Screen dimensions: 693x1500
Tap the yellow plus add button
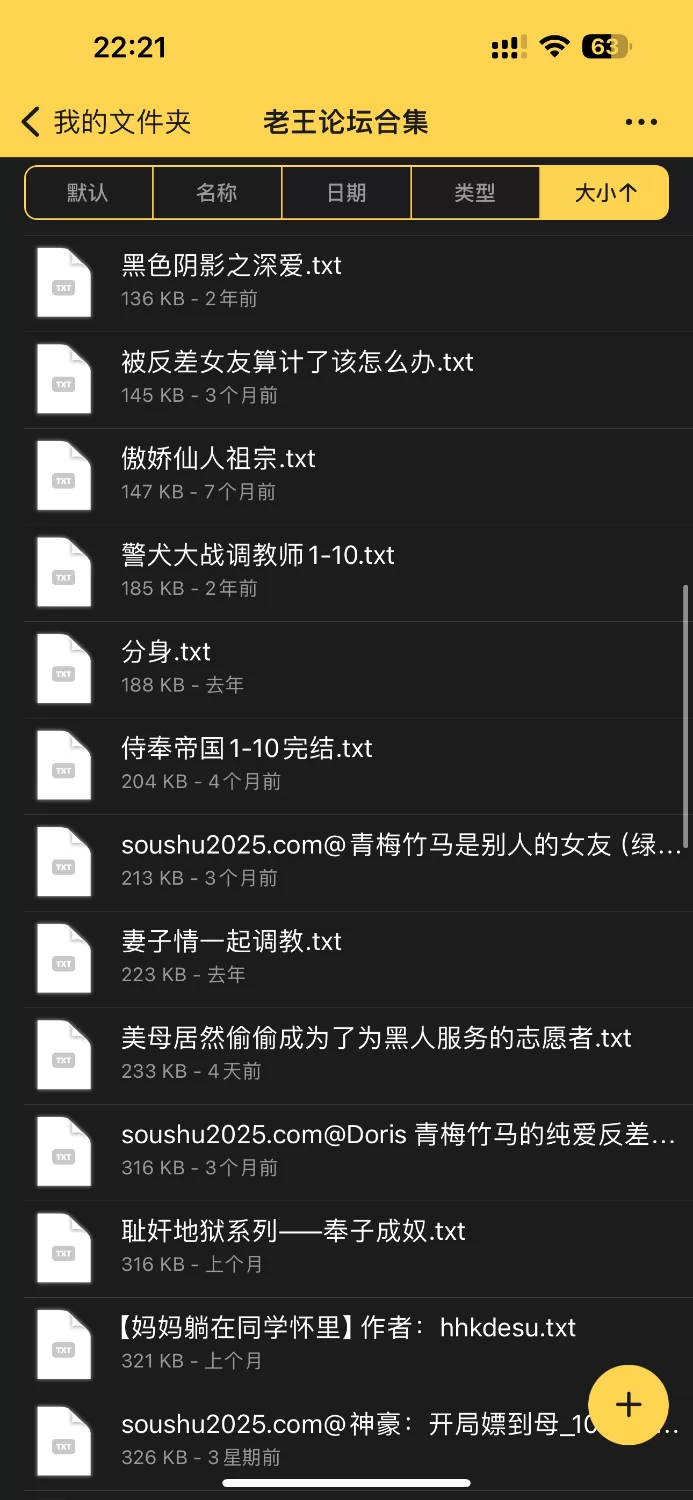[628, 1405]
